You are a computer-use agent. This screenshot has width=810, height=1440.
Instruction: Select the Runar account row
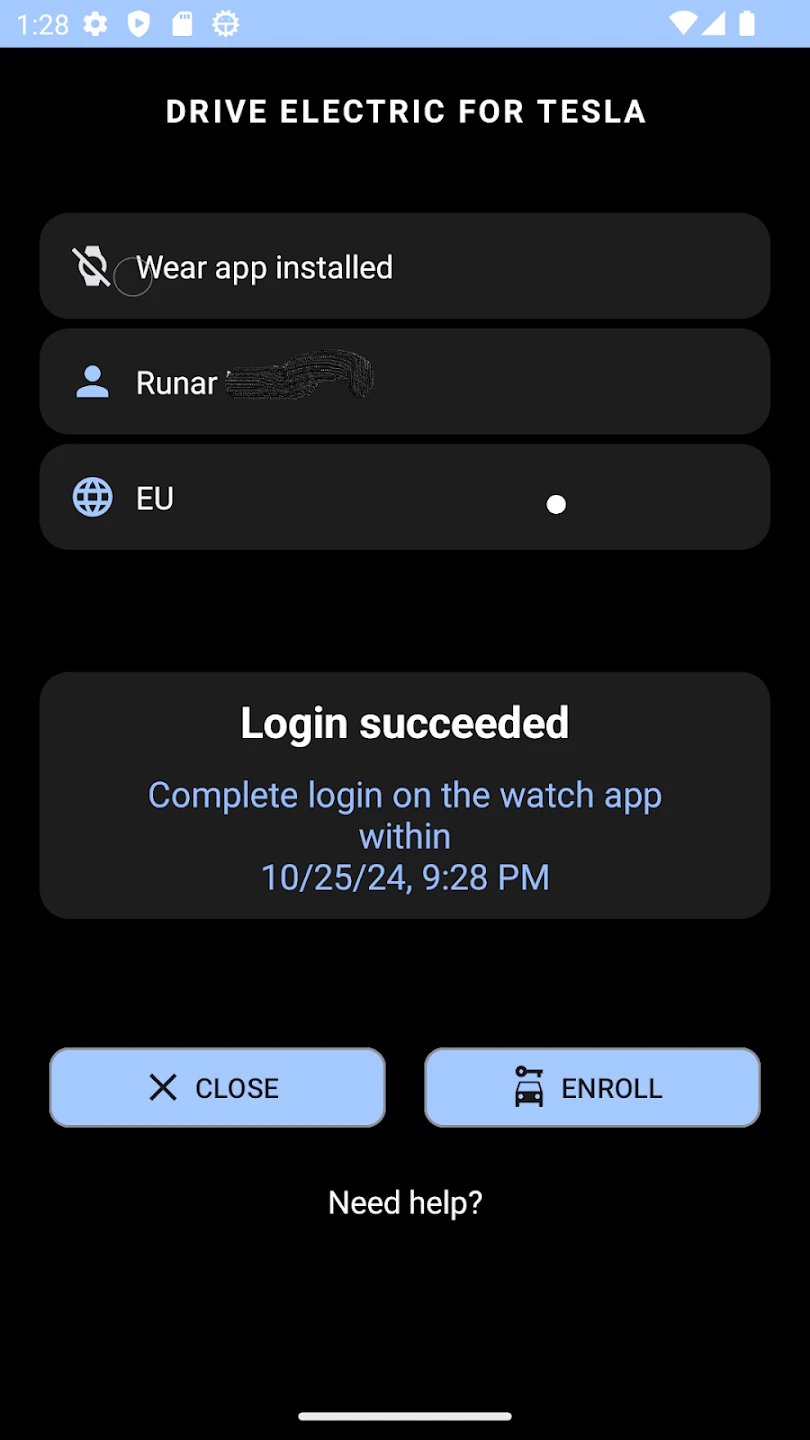[x=404, y=382]
